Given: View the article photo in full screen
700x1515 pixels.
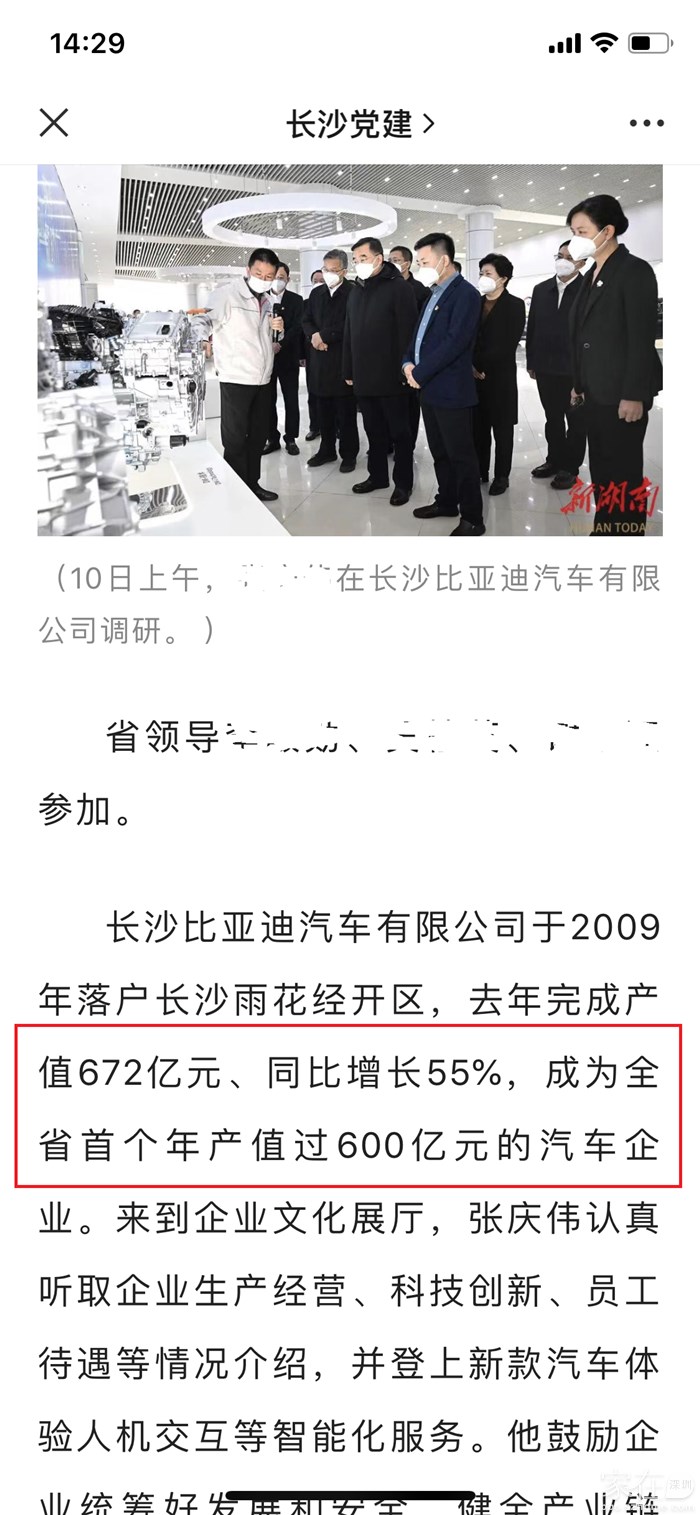Looking at the screenshot, I should click(x=350, y=350).
